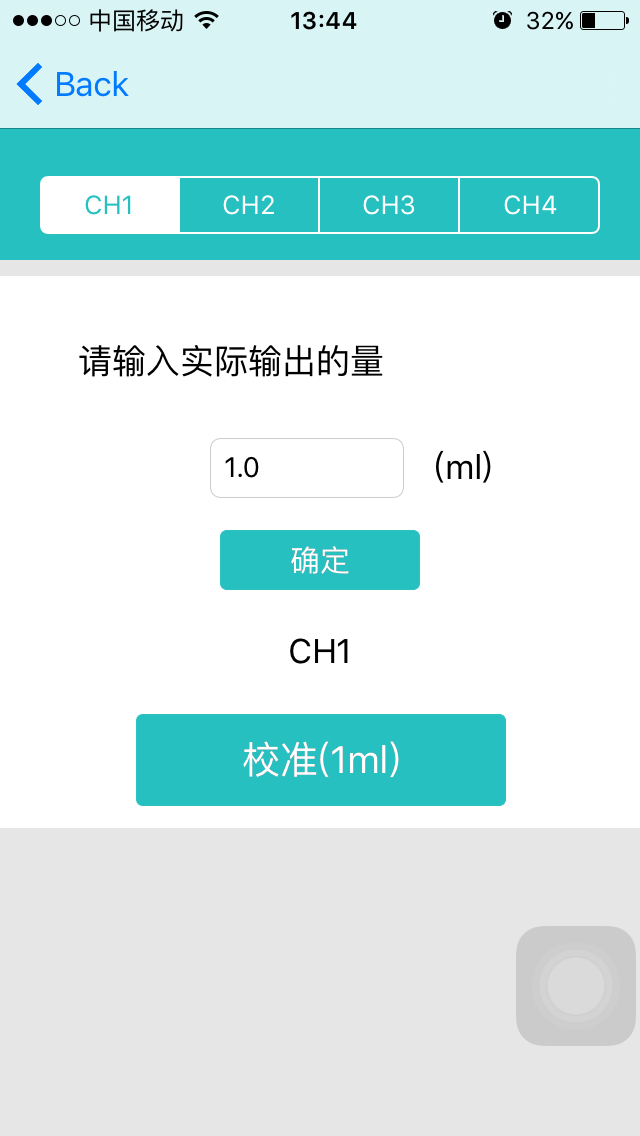Select the CH1 segment

click(x=110, y=205)
